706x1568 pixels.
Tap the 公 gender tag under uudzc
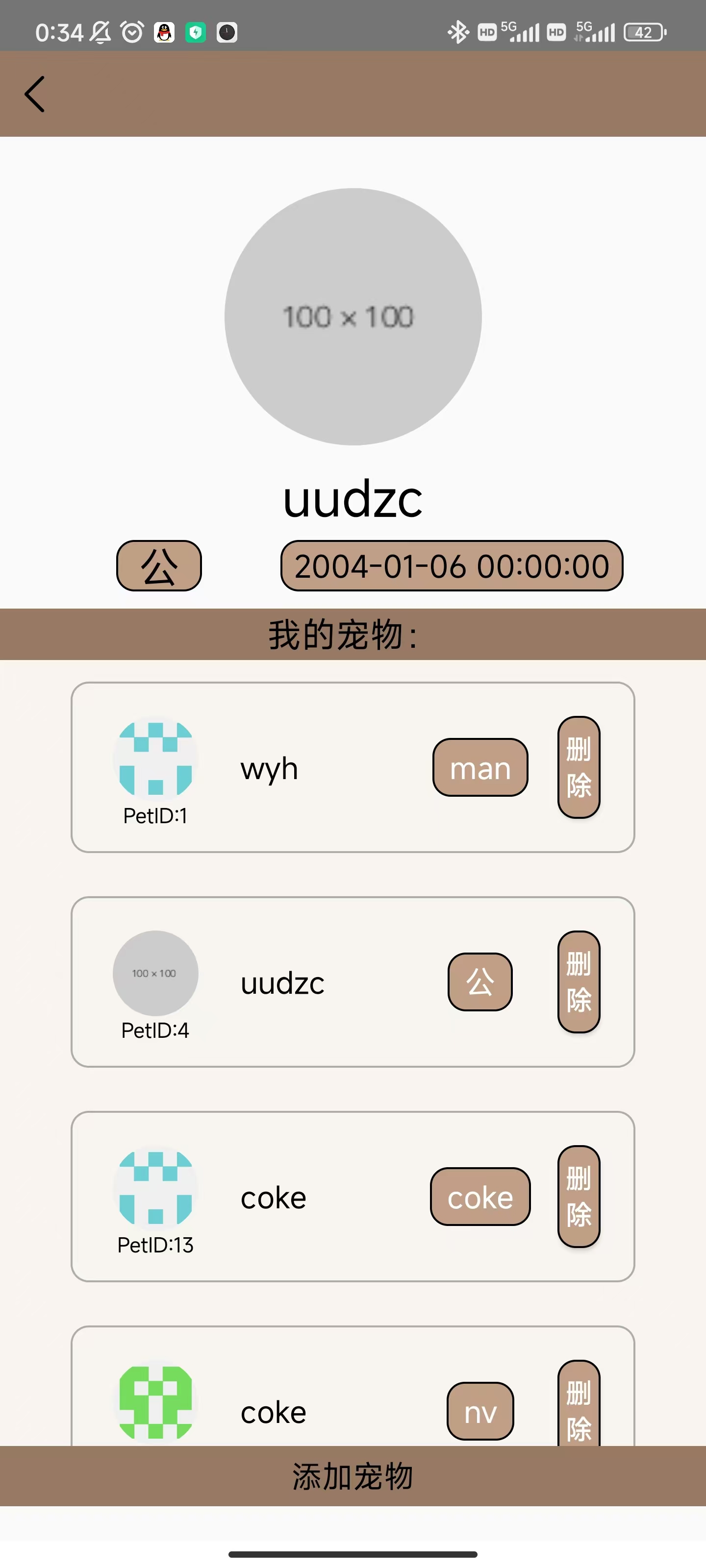pos(159,565)
